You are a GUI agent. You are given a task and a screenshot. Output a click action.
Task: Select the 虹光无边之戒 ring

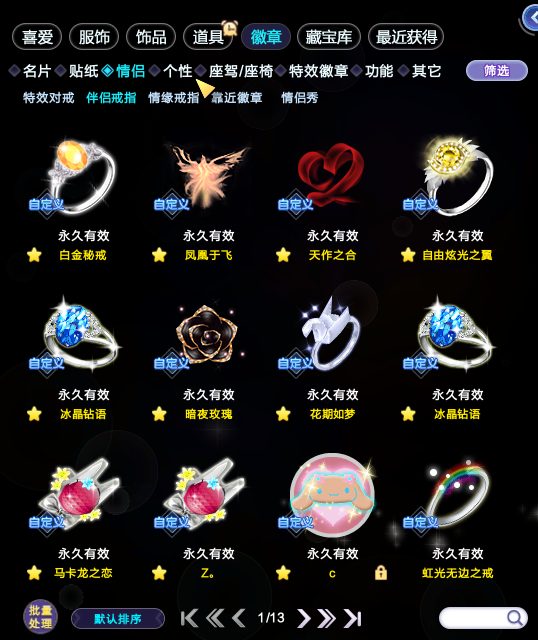tap(457, 494)
